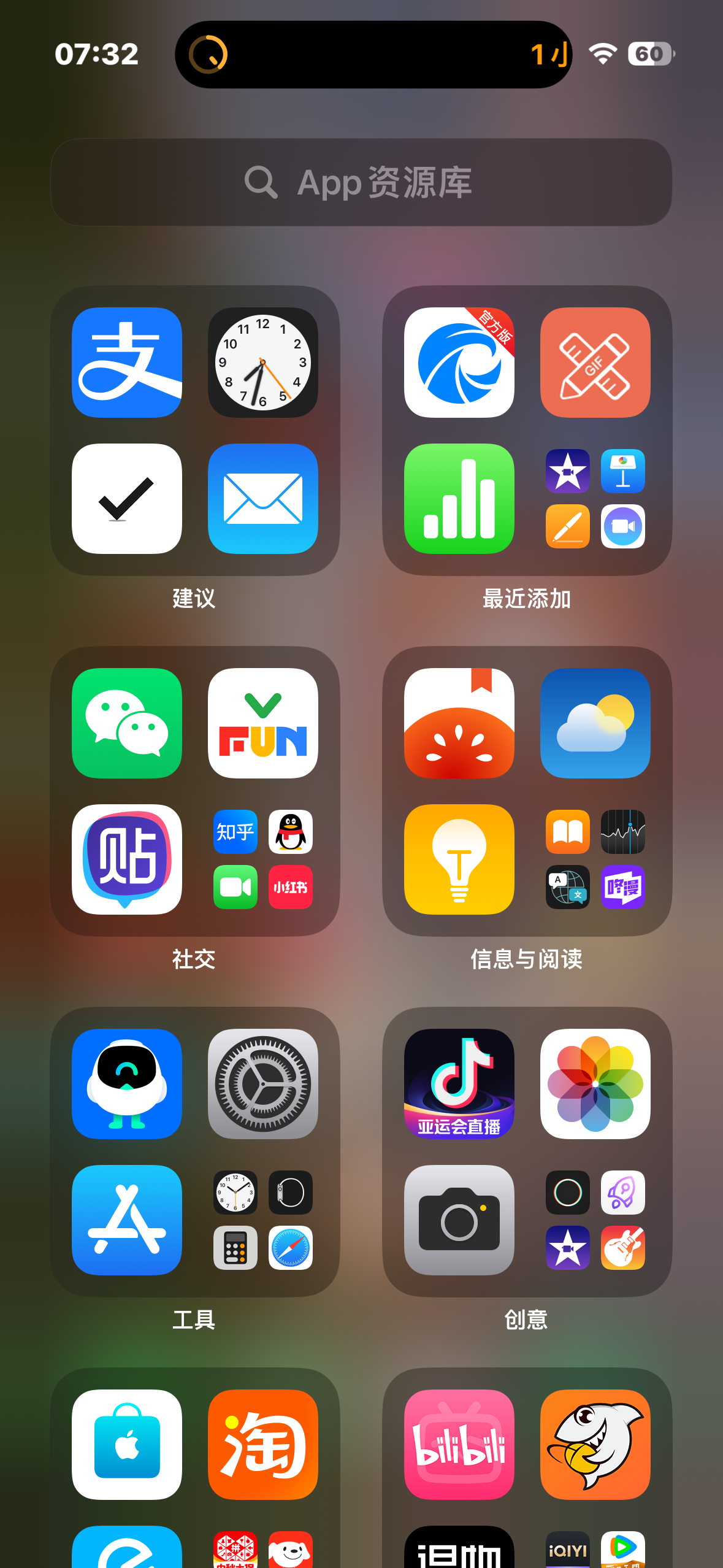Open the Weather app
This screenshot has width=723, height=1568.
tap(595, 723)
